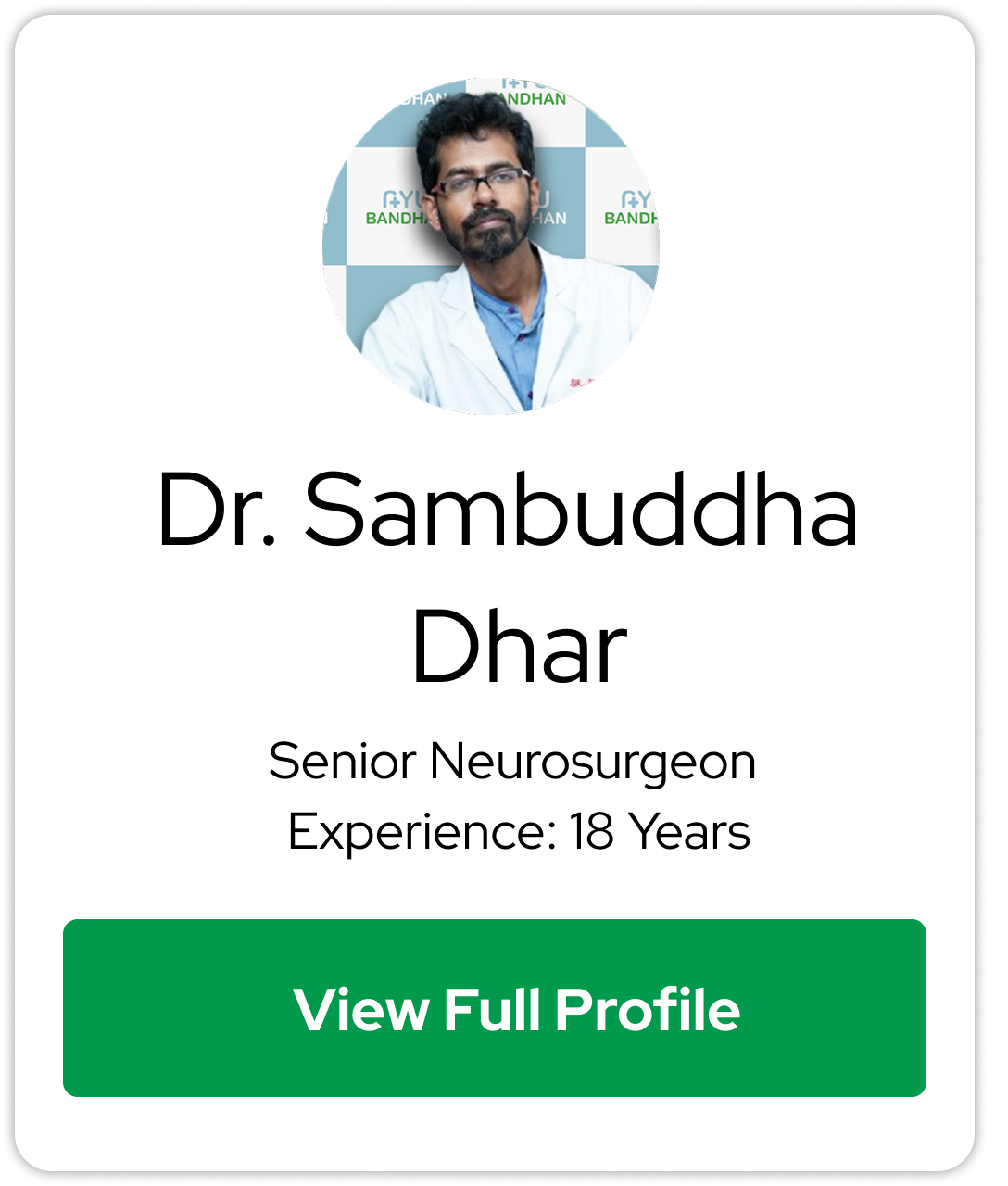
Task: Open Dr. Sambuddha Dhar's full profile
Action: (495, 1008)
